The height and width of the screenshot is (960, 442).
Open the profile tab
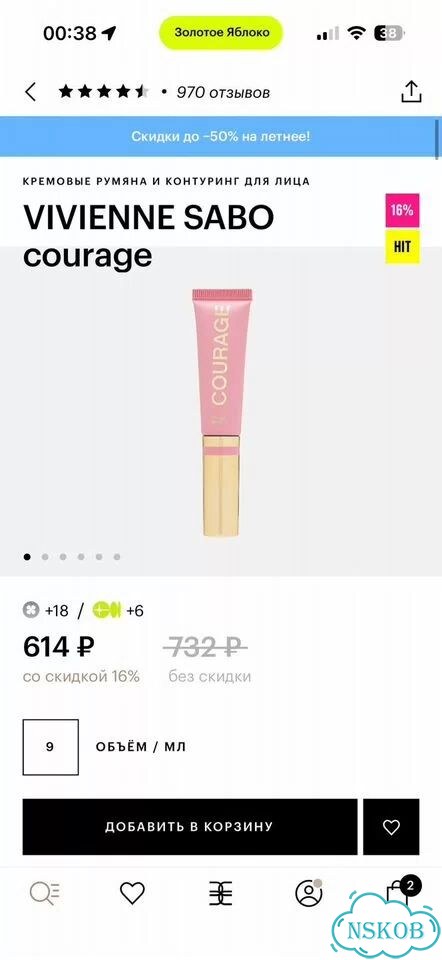point(309,893)
